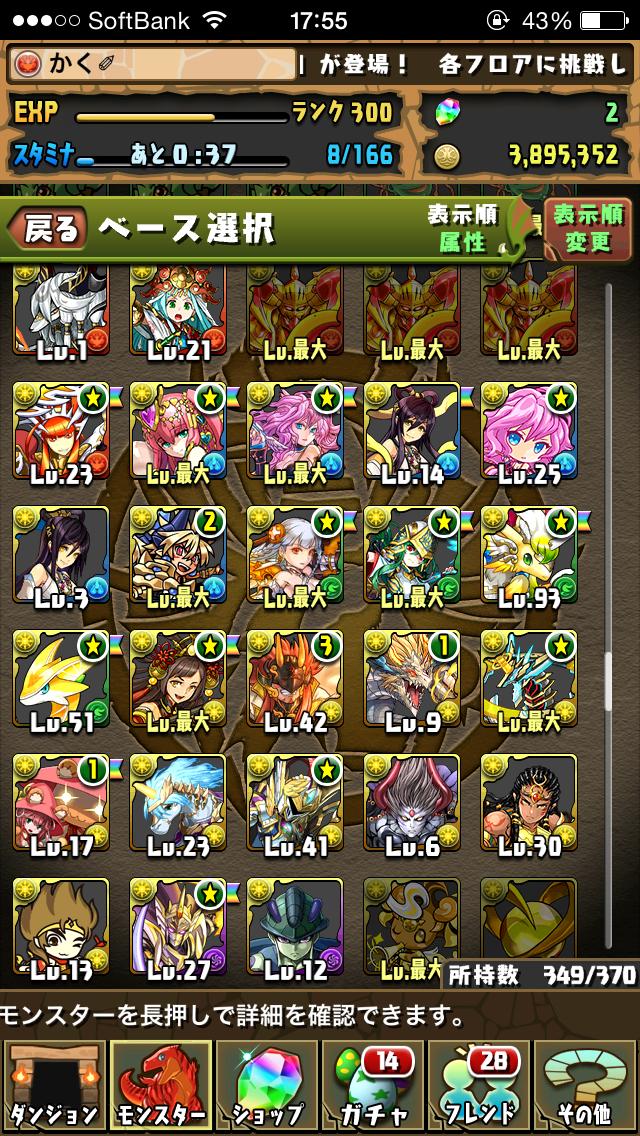Select the Lv.93 monster as base

click(x=529, y=556)
